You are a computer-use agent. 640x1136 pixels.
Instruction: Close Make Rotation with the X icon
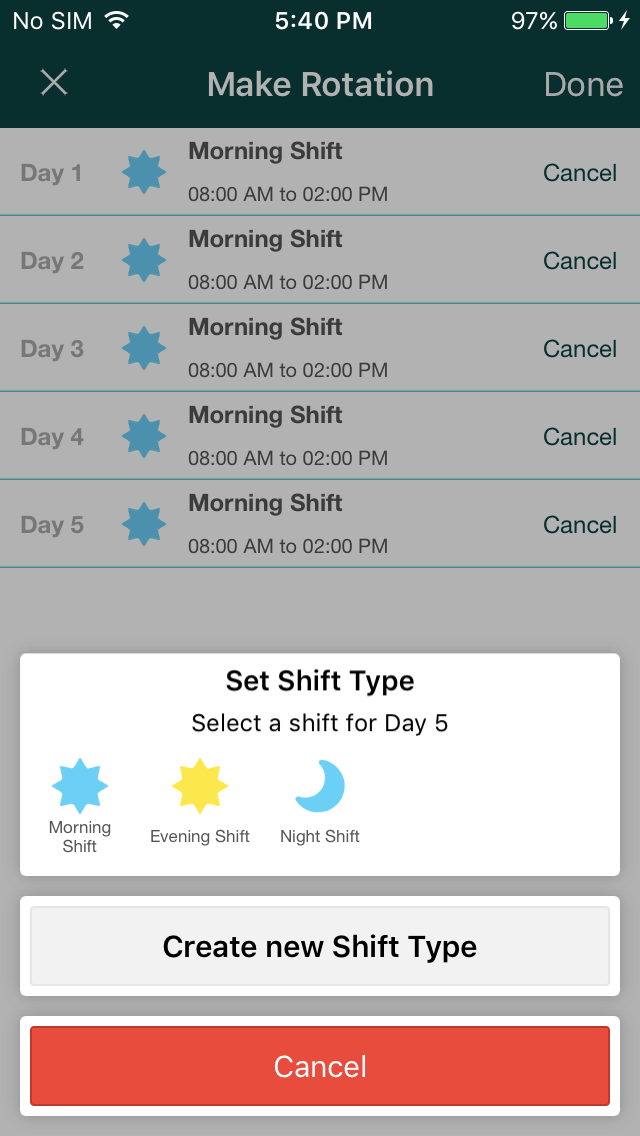[54, 83]
